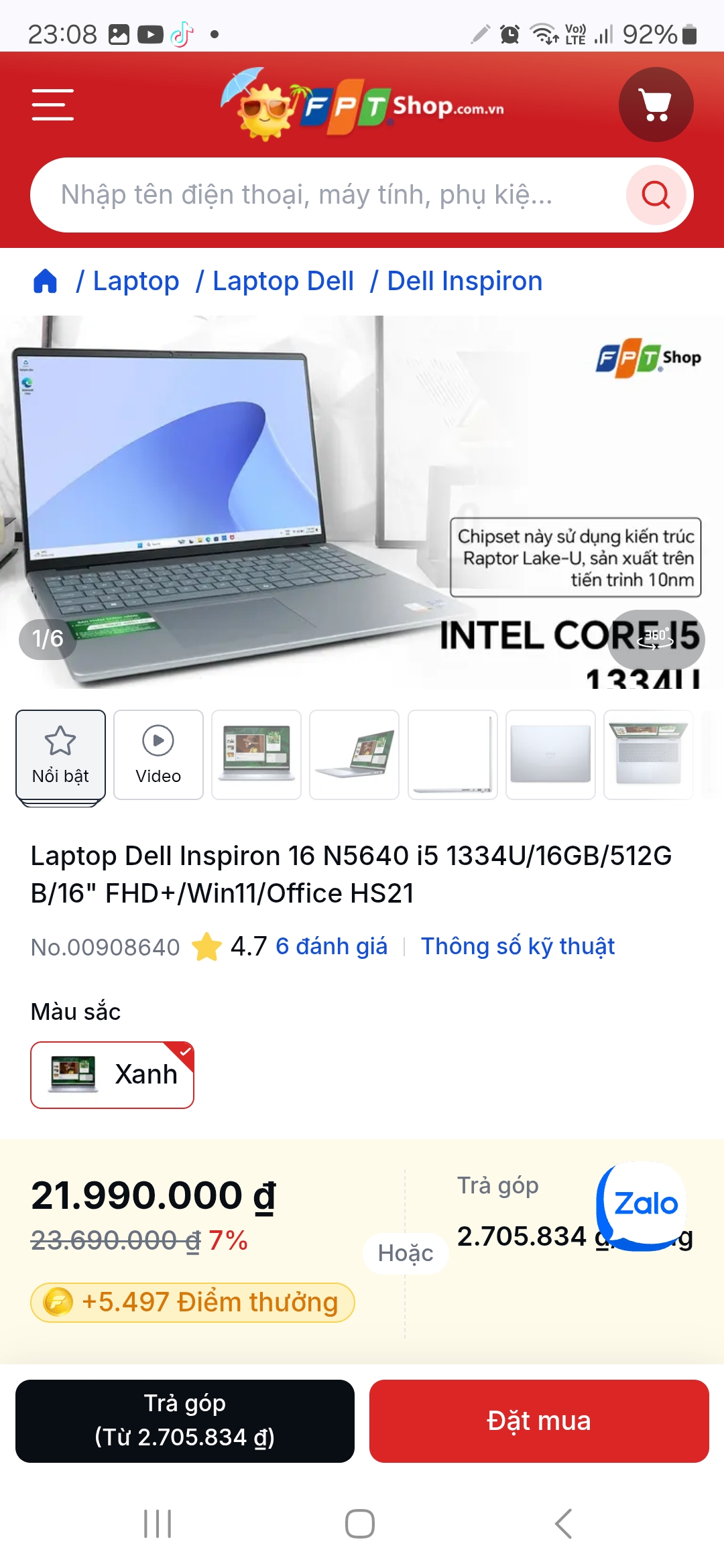This screenshot has width=724, height=1568.
Task: Open the Dell Inspiron breadcrumb link
Action: [465, 281]
